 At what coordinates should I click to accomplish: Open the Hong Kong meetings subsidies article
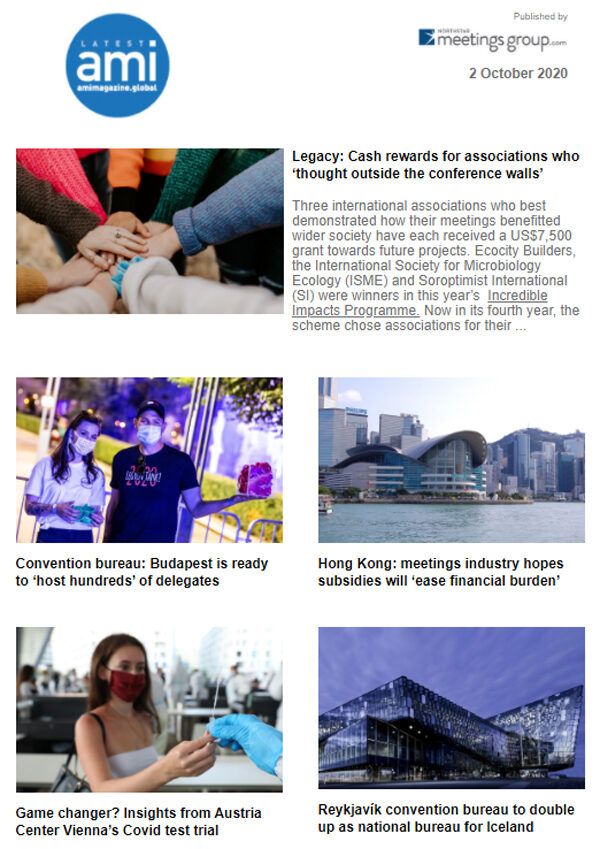click(442, 572)
